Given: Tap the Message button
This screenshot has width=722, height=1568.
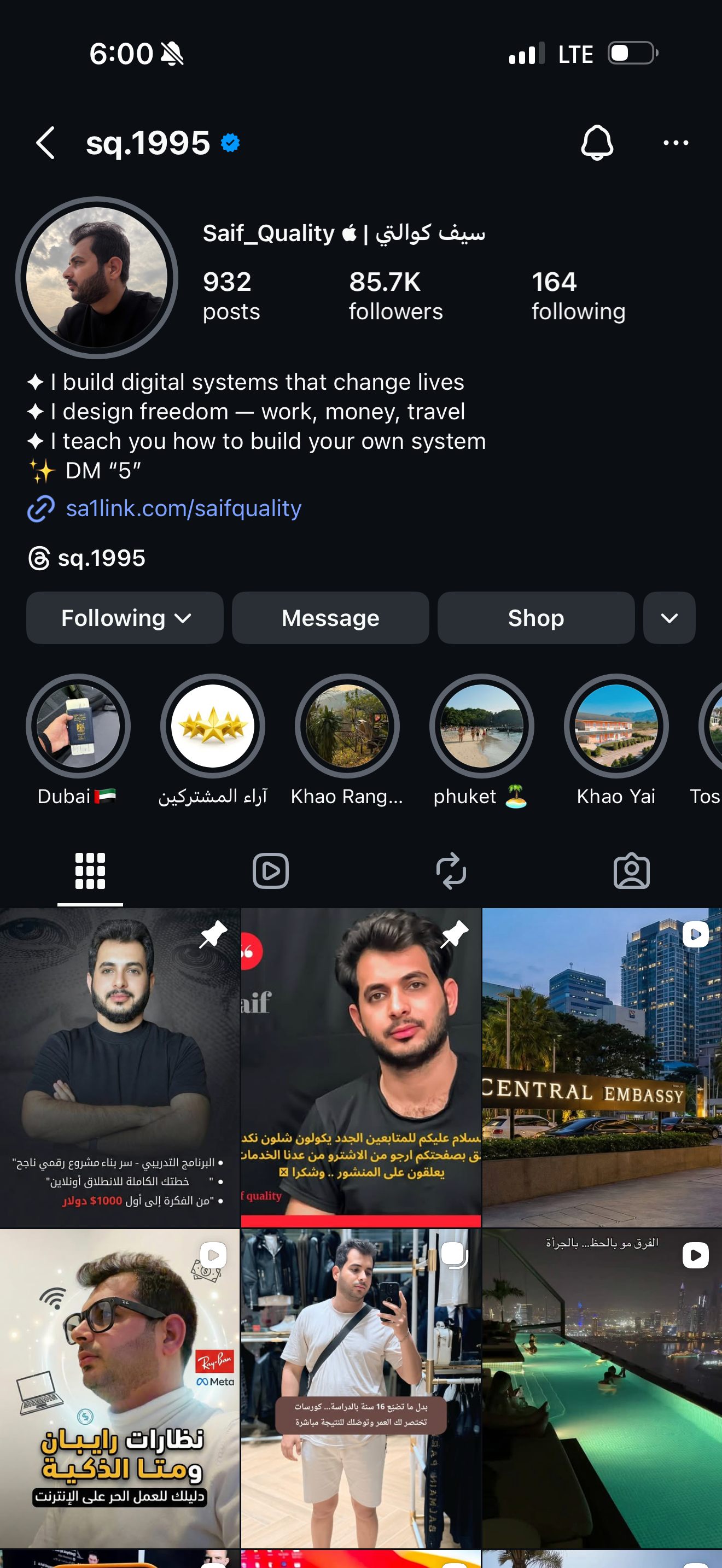Looking at the screenshot, I should click(330, 618).
